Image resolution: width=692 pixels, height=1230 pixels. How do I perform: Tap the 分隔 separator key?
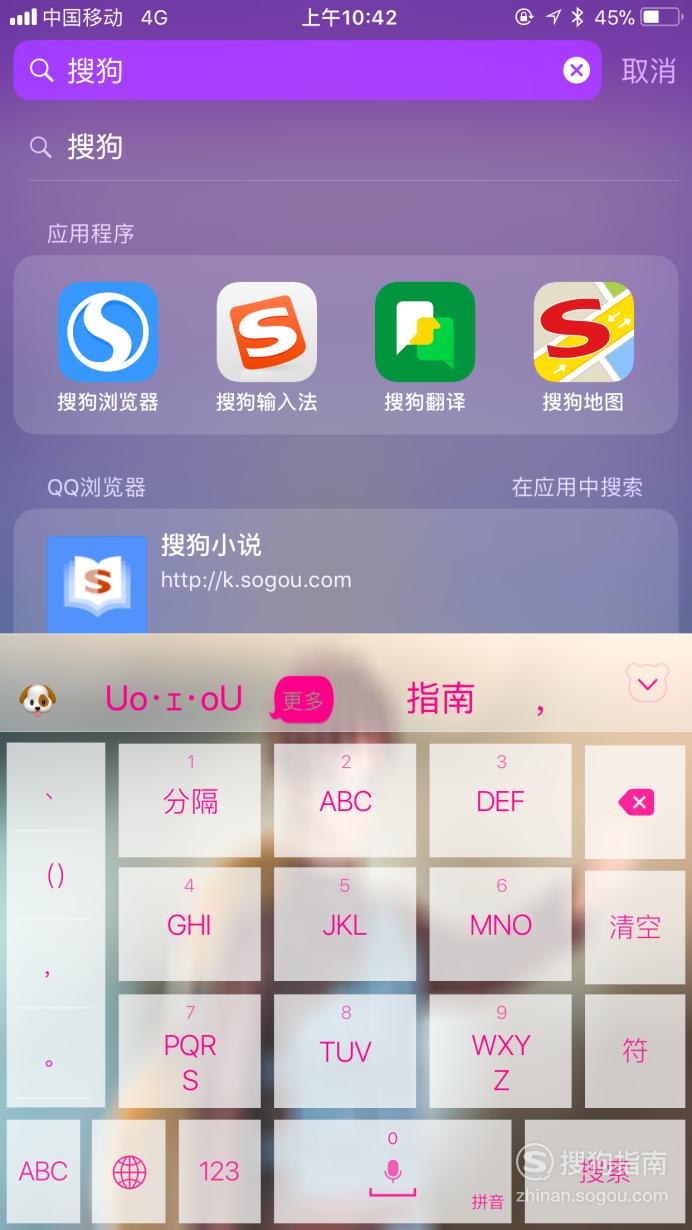pyautogui.click(x=190, y=800)
